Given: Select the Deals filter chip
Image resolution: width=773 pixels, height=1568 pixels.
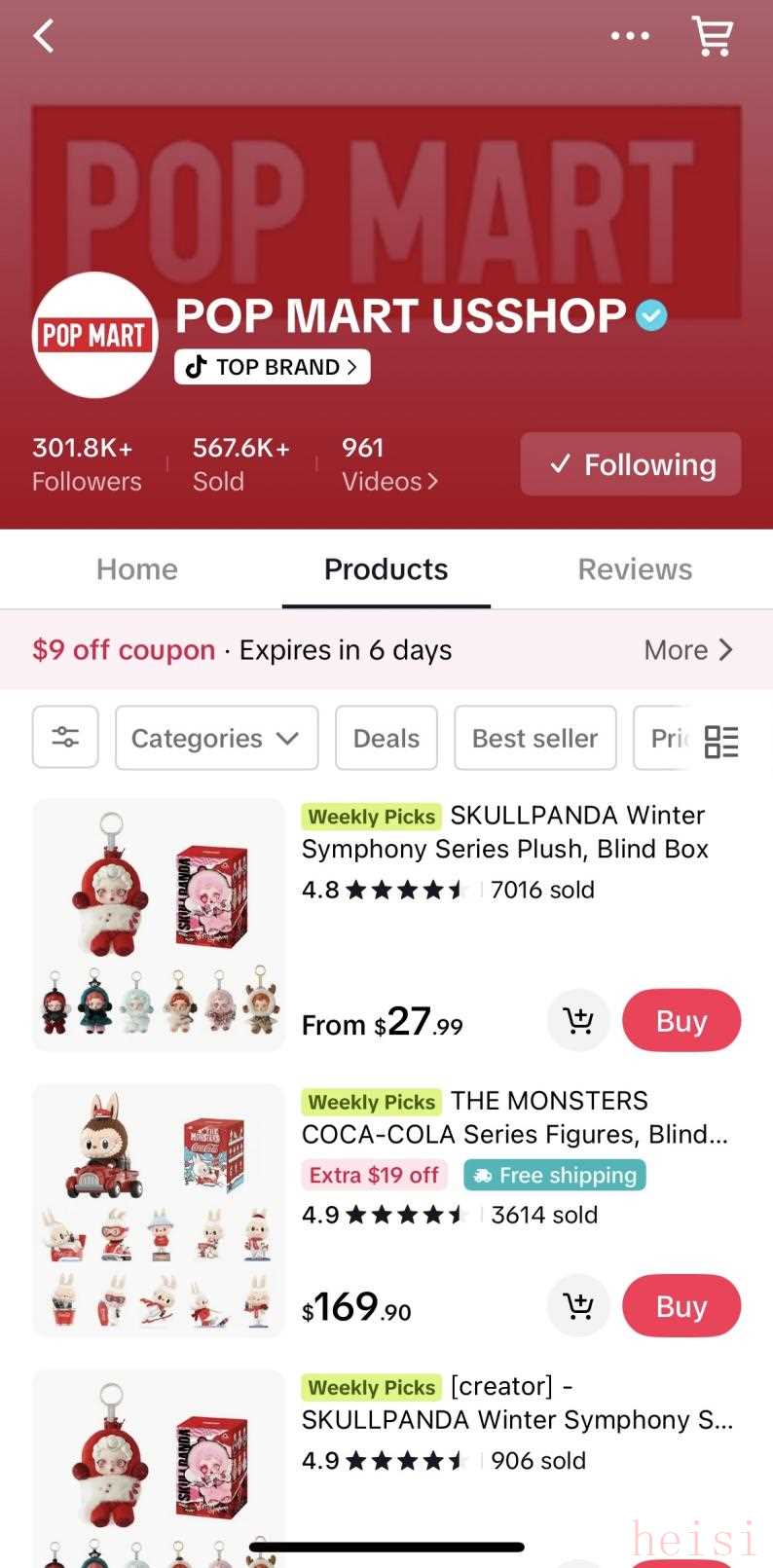Looking at the screenshot, I should (x=386, y=738).
